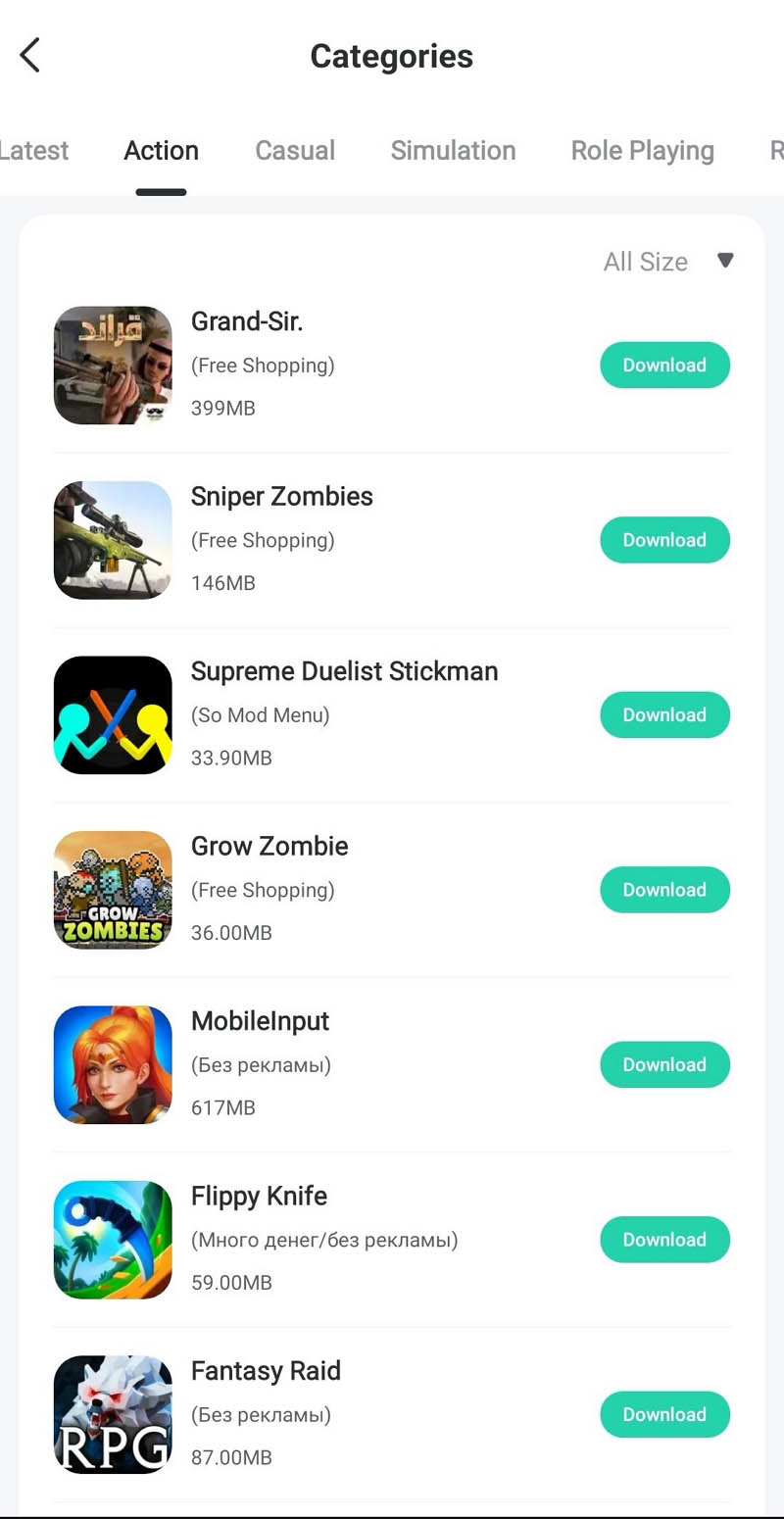Go back from Categories screen
The width and height of the screenshot is (784, 1519).
[30, 56]
